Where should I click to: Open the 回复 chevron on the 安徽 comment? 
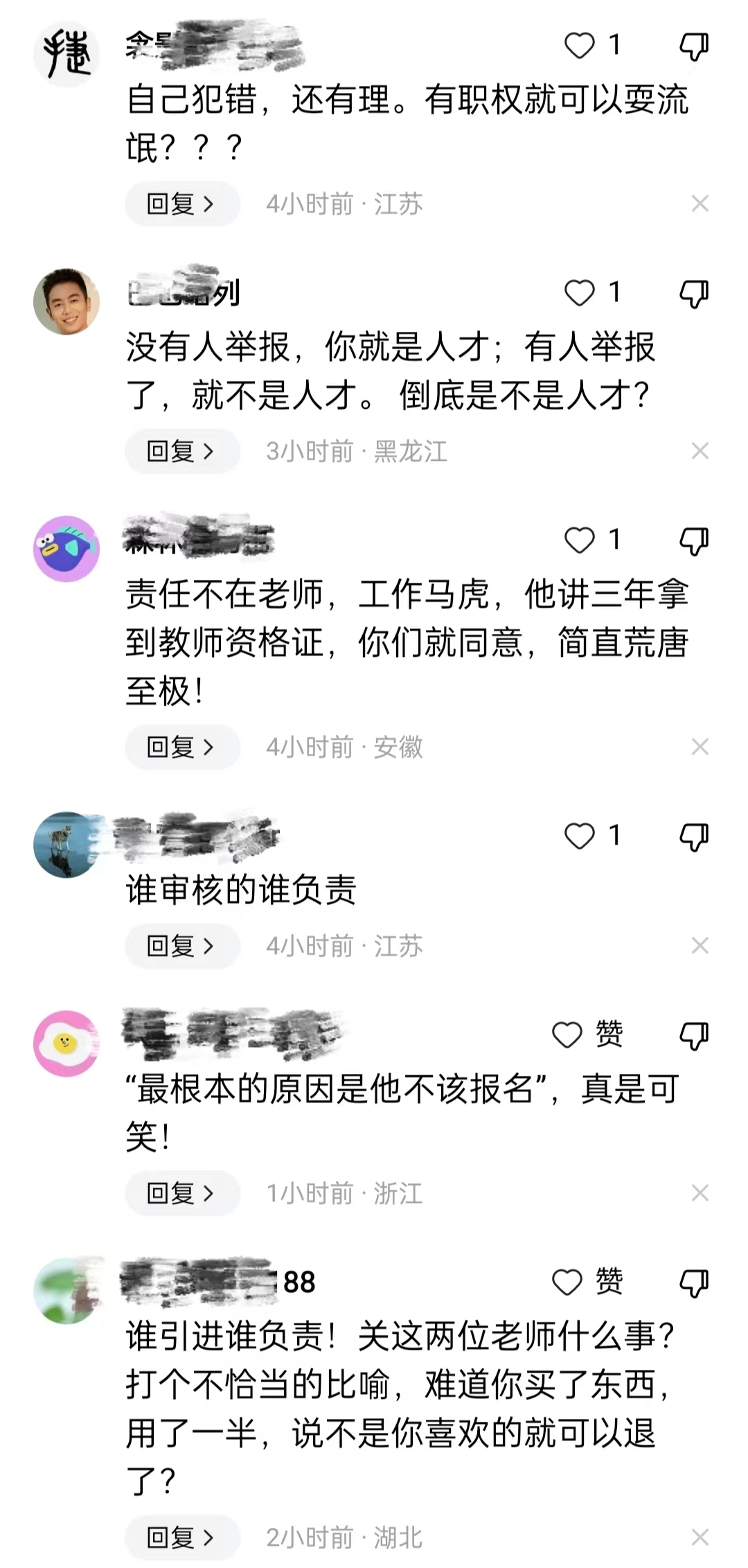coord(182,746)
